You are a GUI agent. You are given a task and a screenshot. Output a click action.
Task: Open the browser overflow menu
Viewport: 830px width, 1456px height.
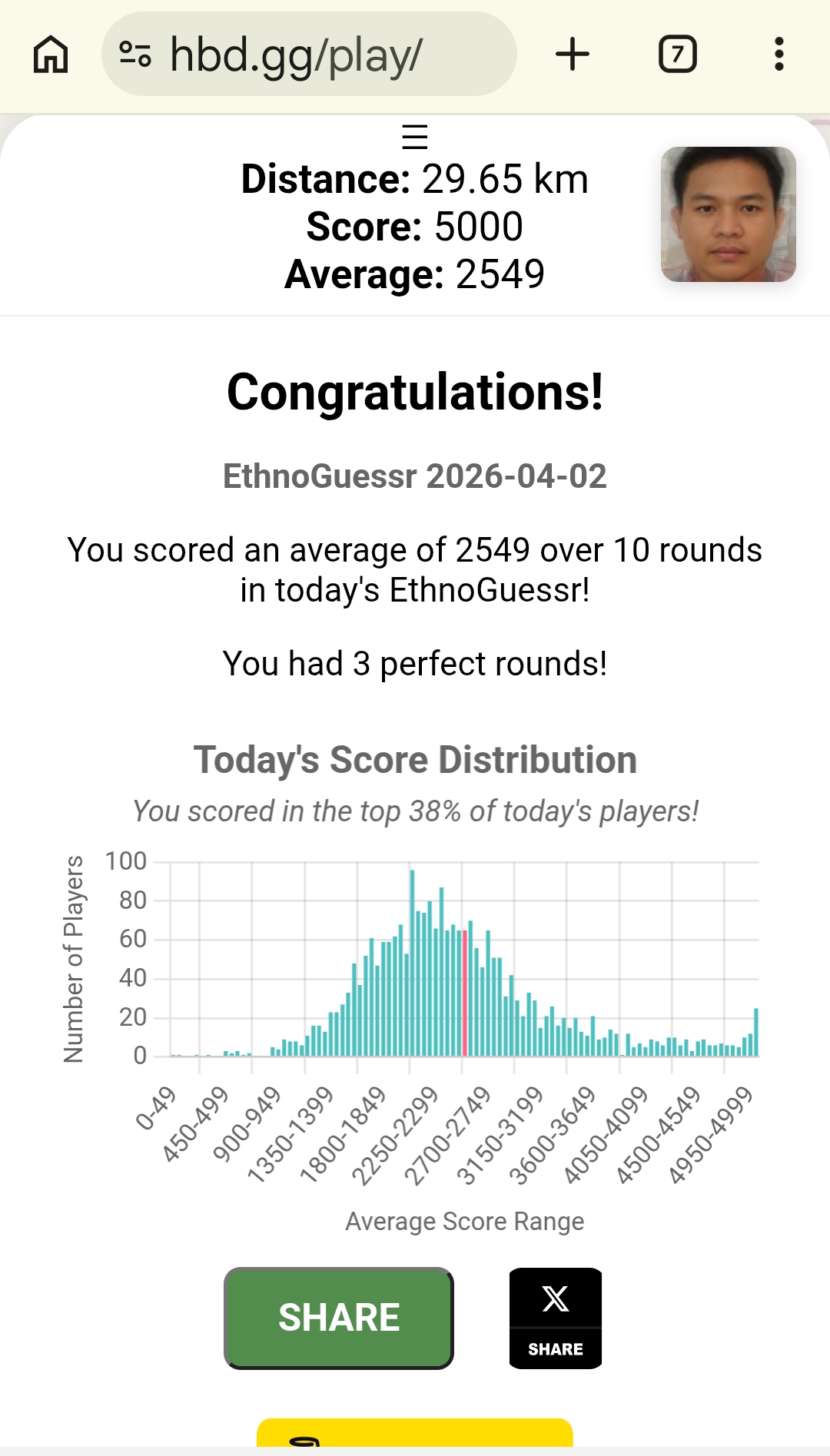pos(779,55)
